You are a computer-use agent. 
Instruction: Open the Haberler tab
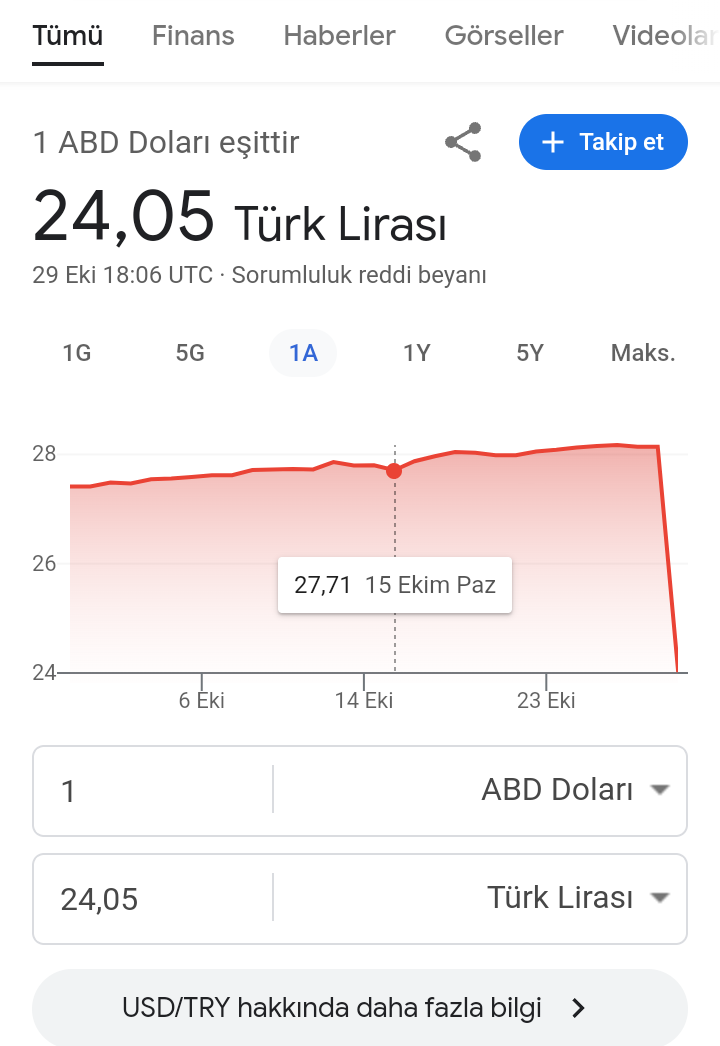pos(339,37)
